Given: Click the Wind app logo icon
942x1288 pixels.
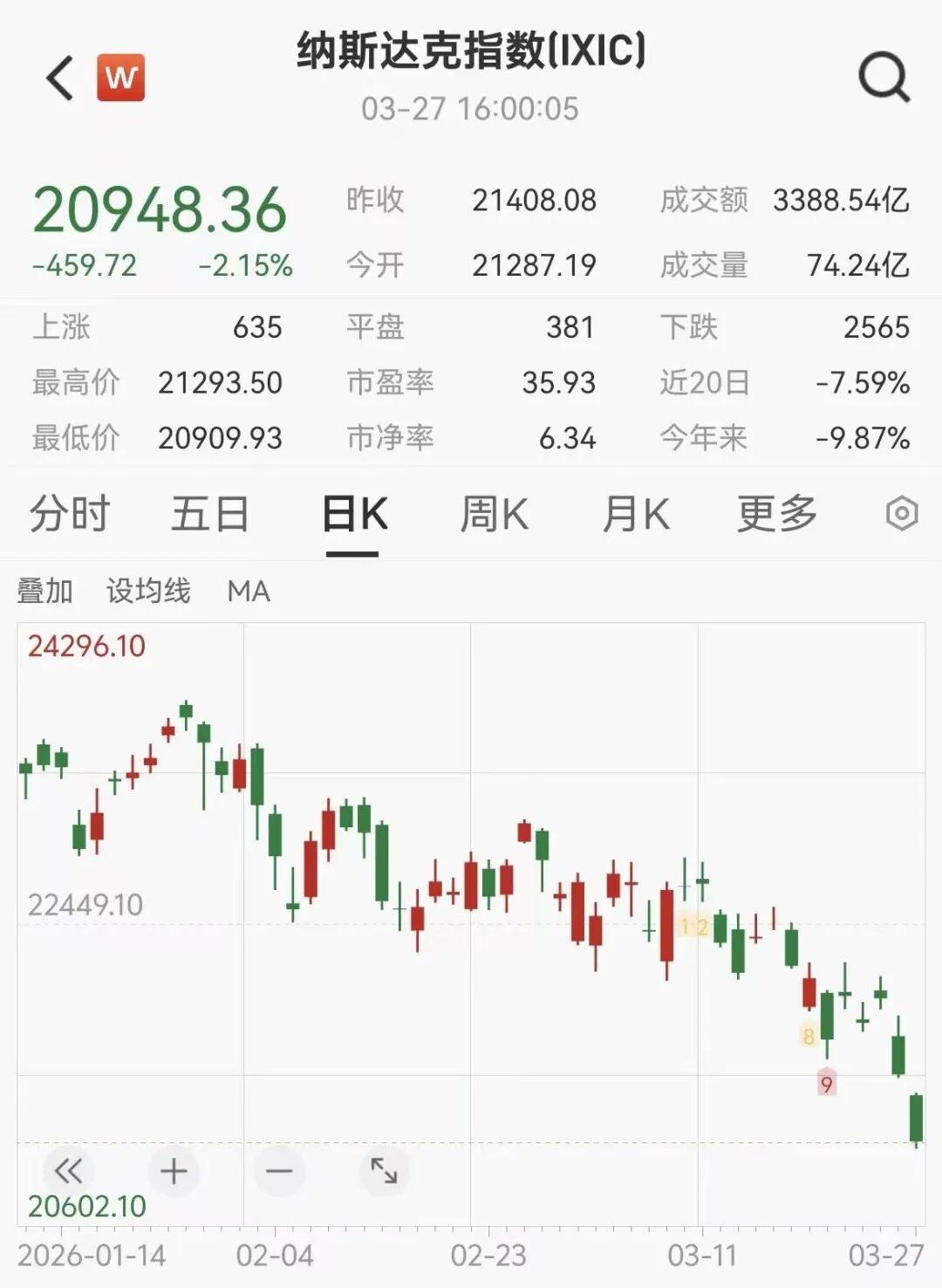Looking at the screenshot, I should (x=122, y=77).
